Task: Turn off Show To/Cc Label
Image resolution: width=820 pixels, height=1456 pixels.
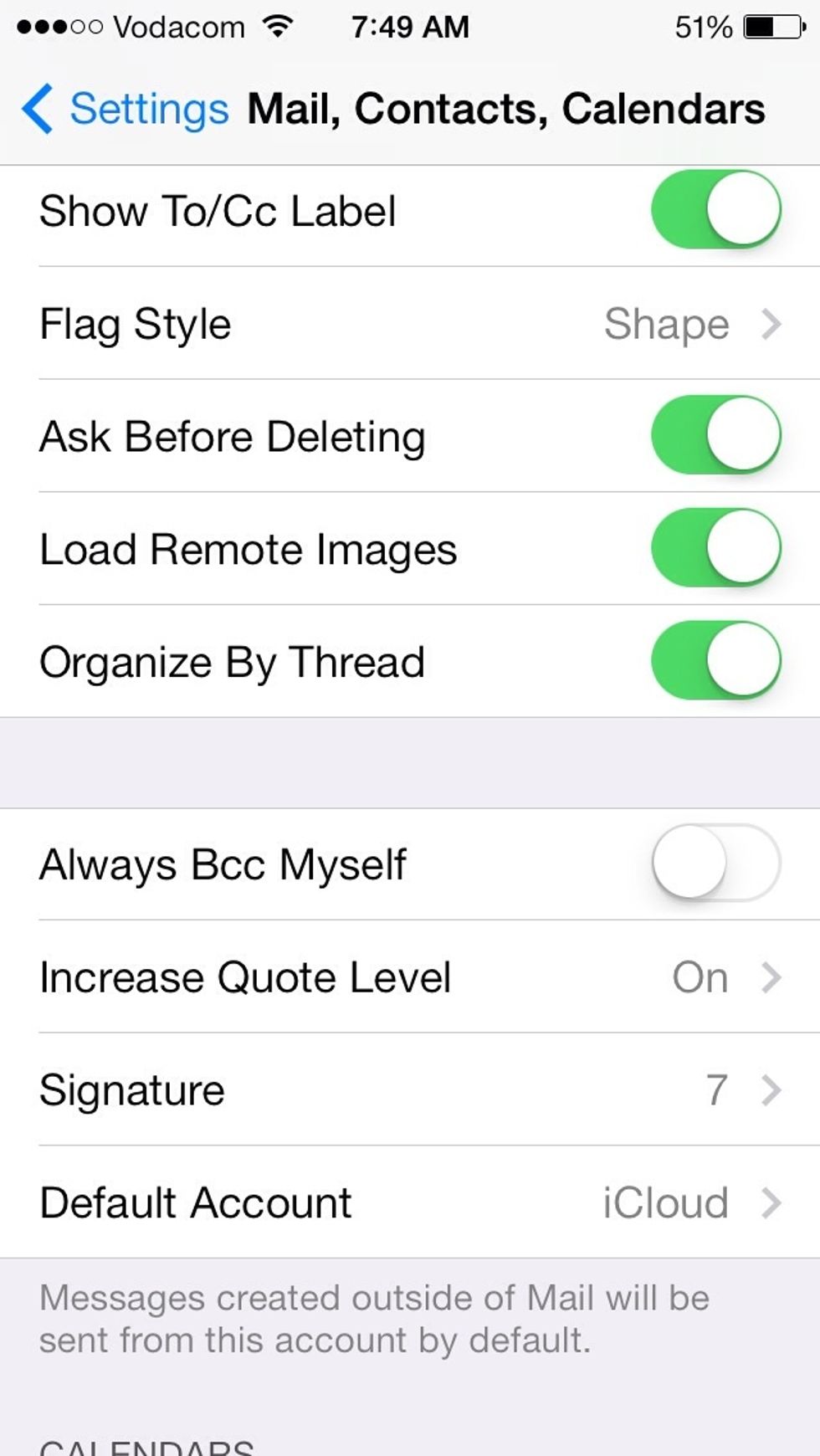Action: pos(716,209)
